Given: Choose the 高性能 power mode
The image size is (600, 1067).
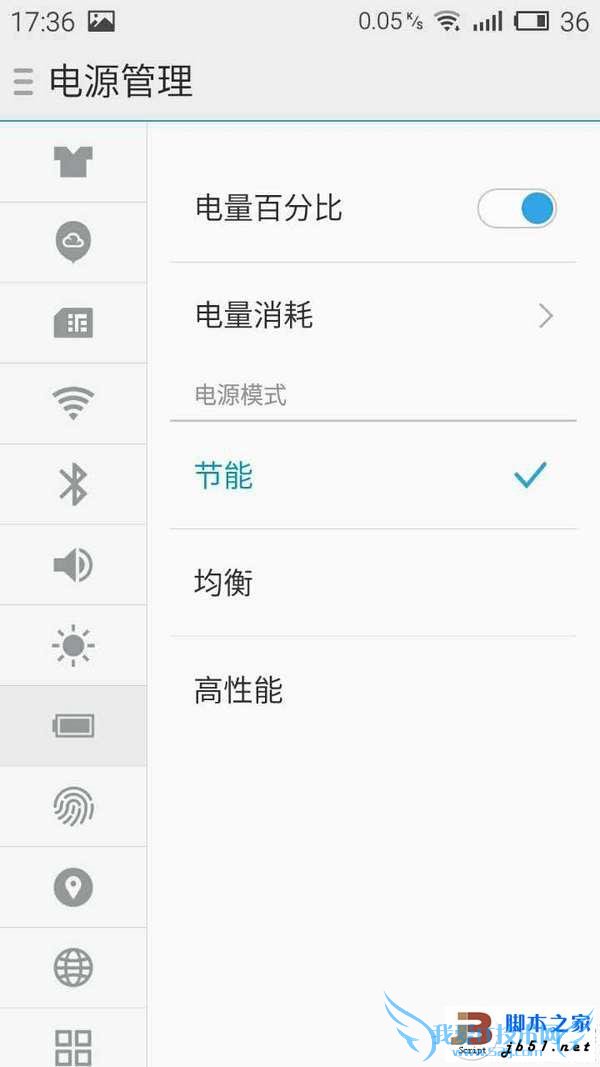Looking at the screenshot, I should coord(373,690).
